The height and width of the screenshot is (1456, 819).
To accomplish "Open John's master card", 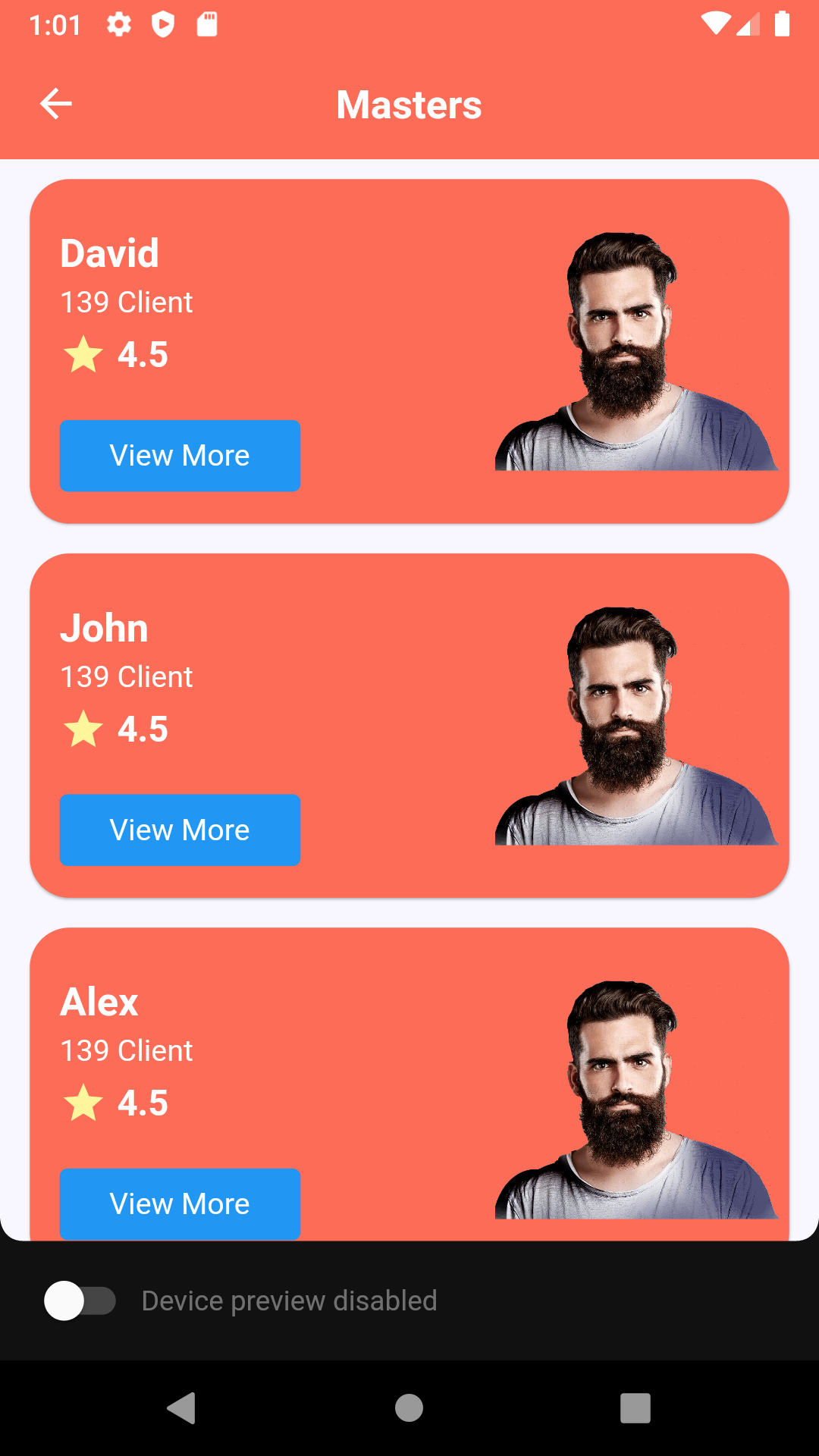I will pos(409,726).
